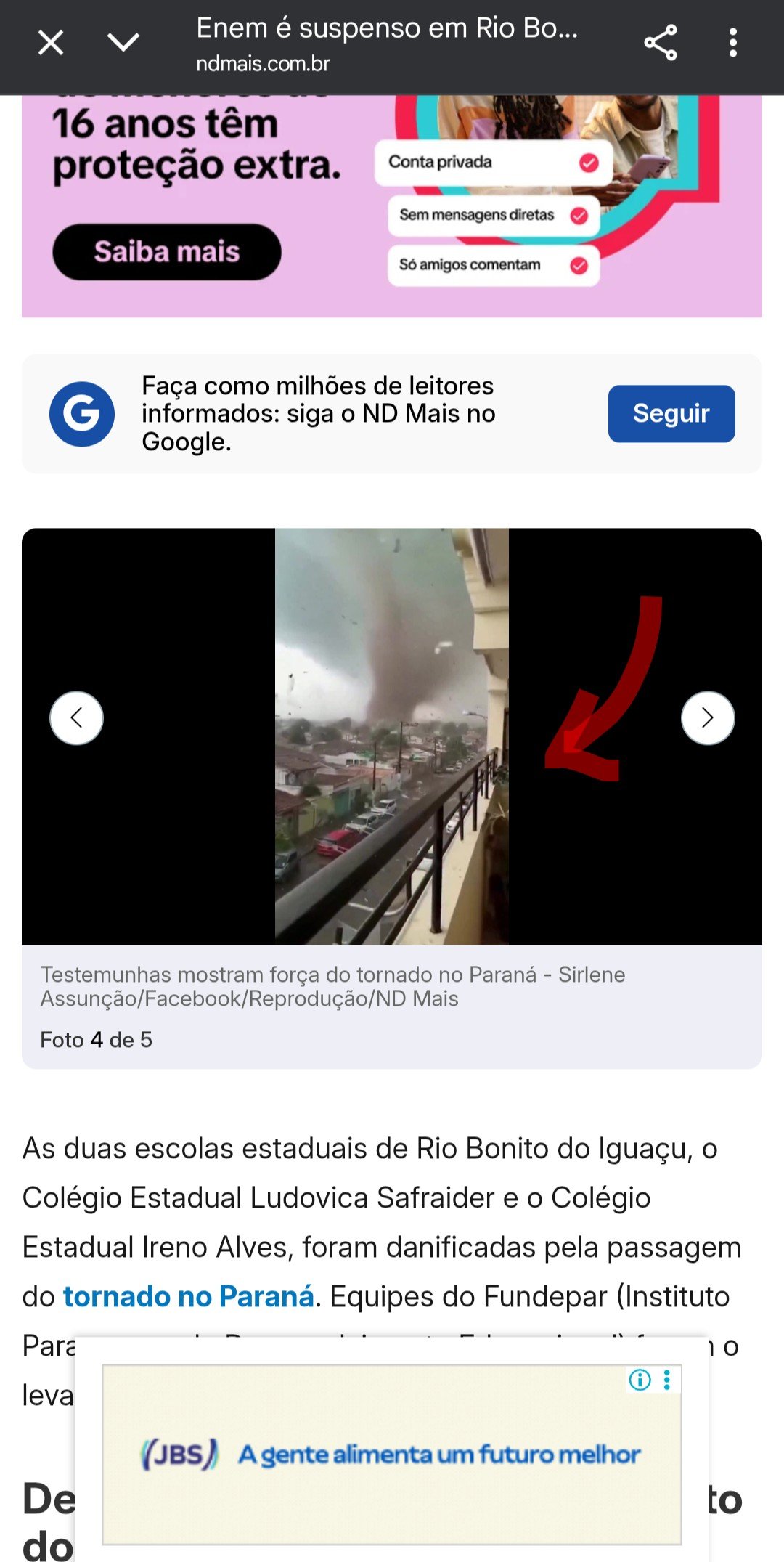
Task: Open the tornado no Paraná link
Action: (189, 1296)
